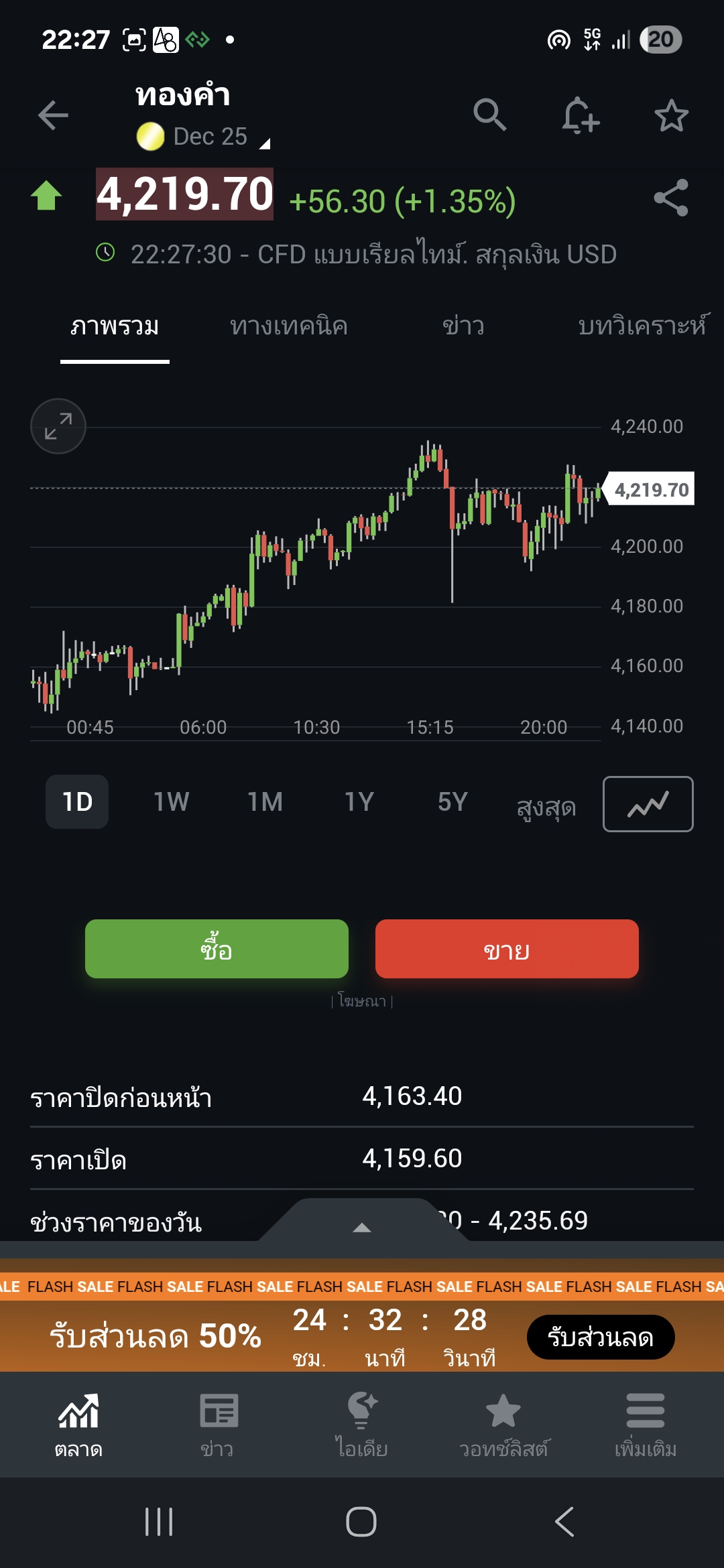Open the search icon
Viewport: 724px width, 1568px height.
[489, 115]
